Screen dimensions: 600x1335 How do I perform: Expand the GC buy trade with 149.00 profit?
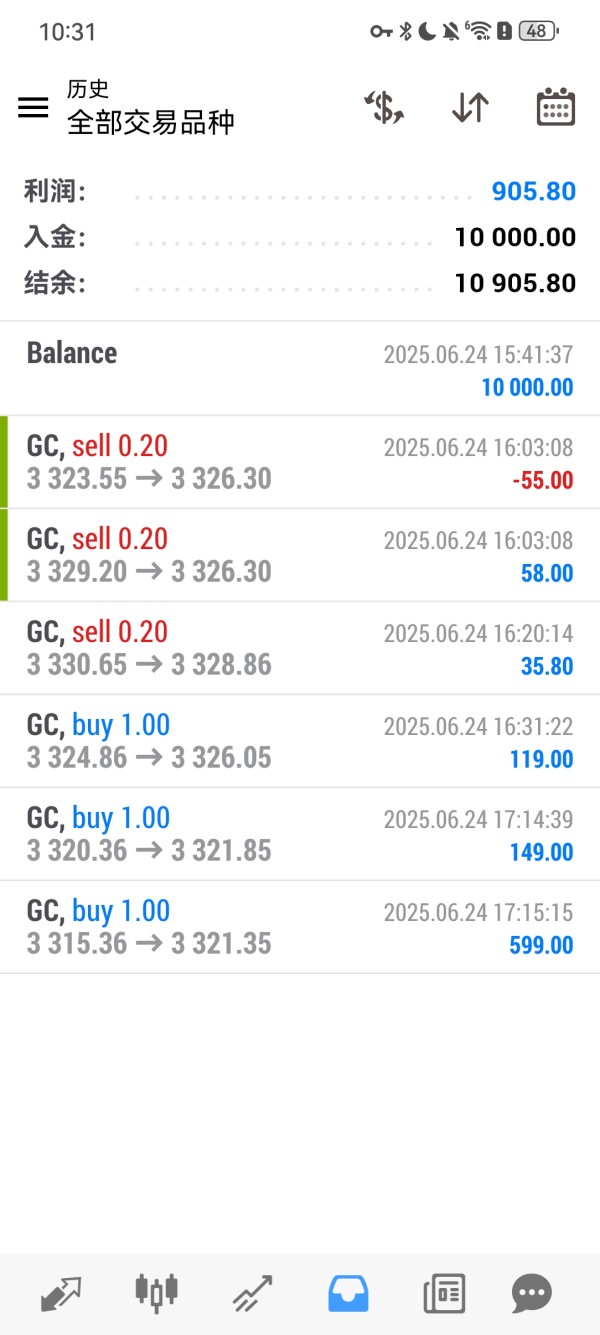pyautogui.click(x=300, y=834)
